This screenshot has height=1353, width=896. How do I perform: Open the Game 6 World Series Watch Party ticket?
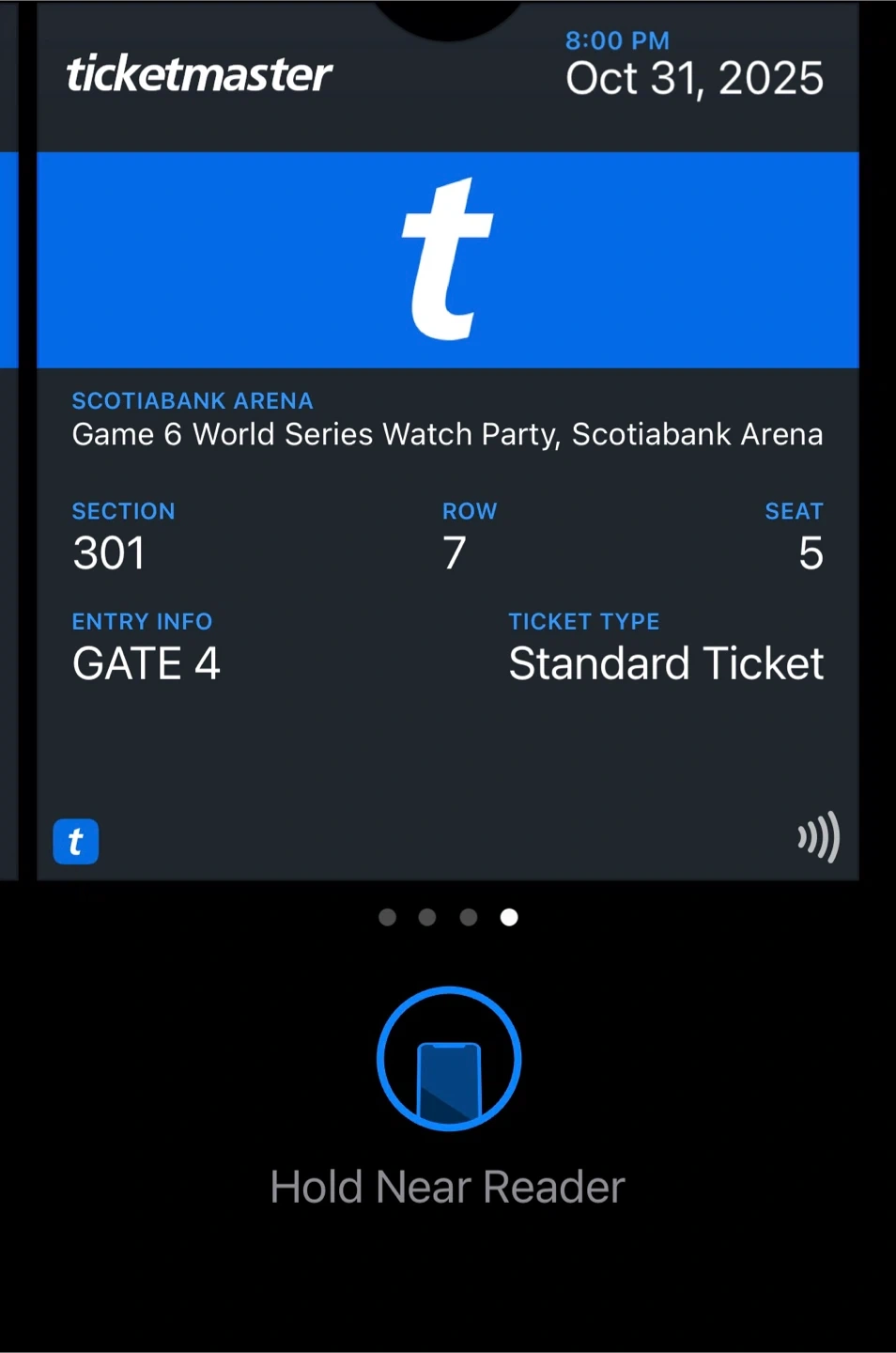[447, 434]
